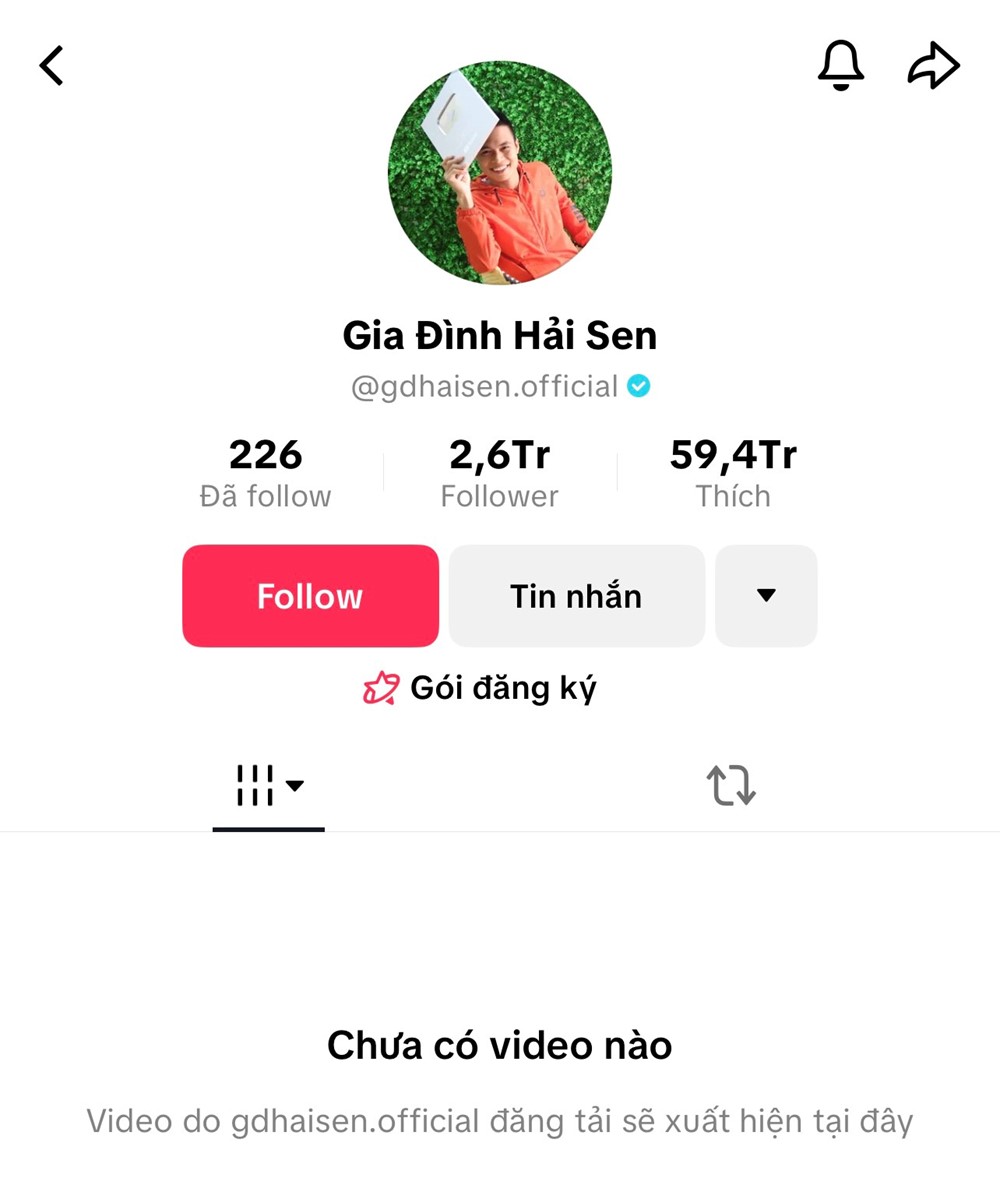Switch to the videos grid tab
1000x1178 pixels.
point(268,786)
